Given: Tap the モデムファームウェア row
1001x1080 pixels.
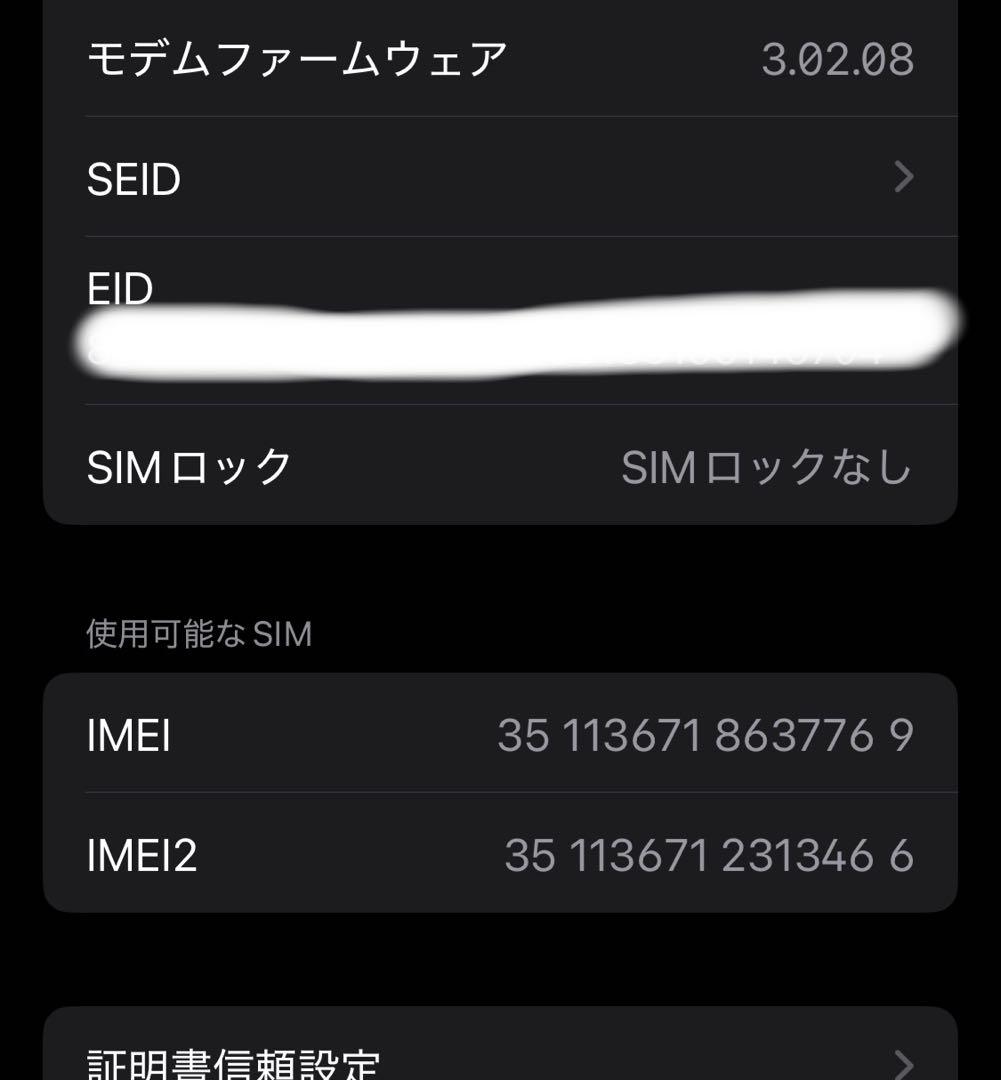Looking at the screenshot, I should tap(500, 58).
